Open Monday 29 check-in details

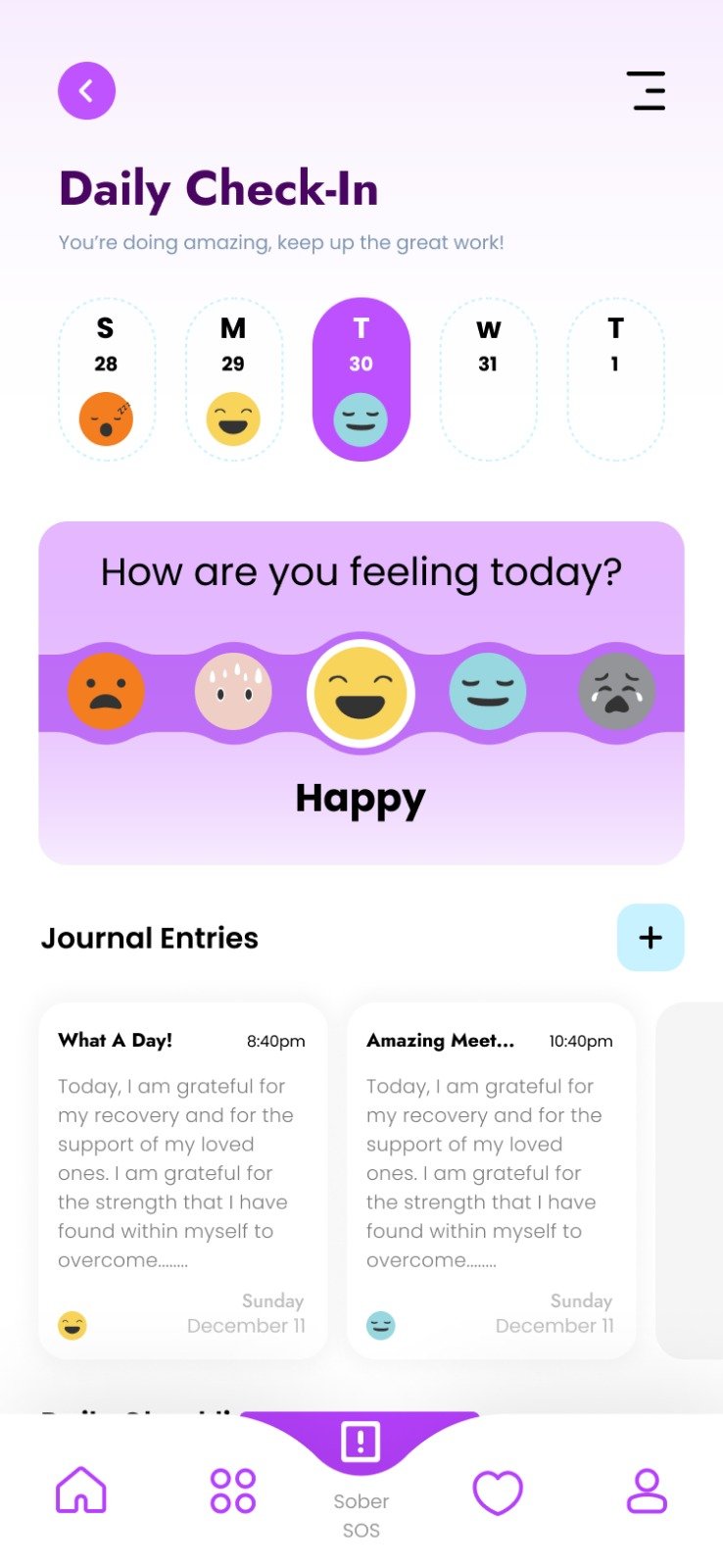click(233, 379)
